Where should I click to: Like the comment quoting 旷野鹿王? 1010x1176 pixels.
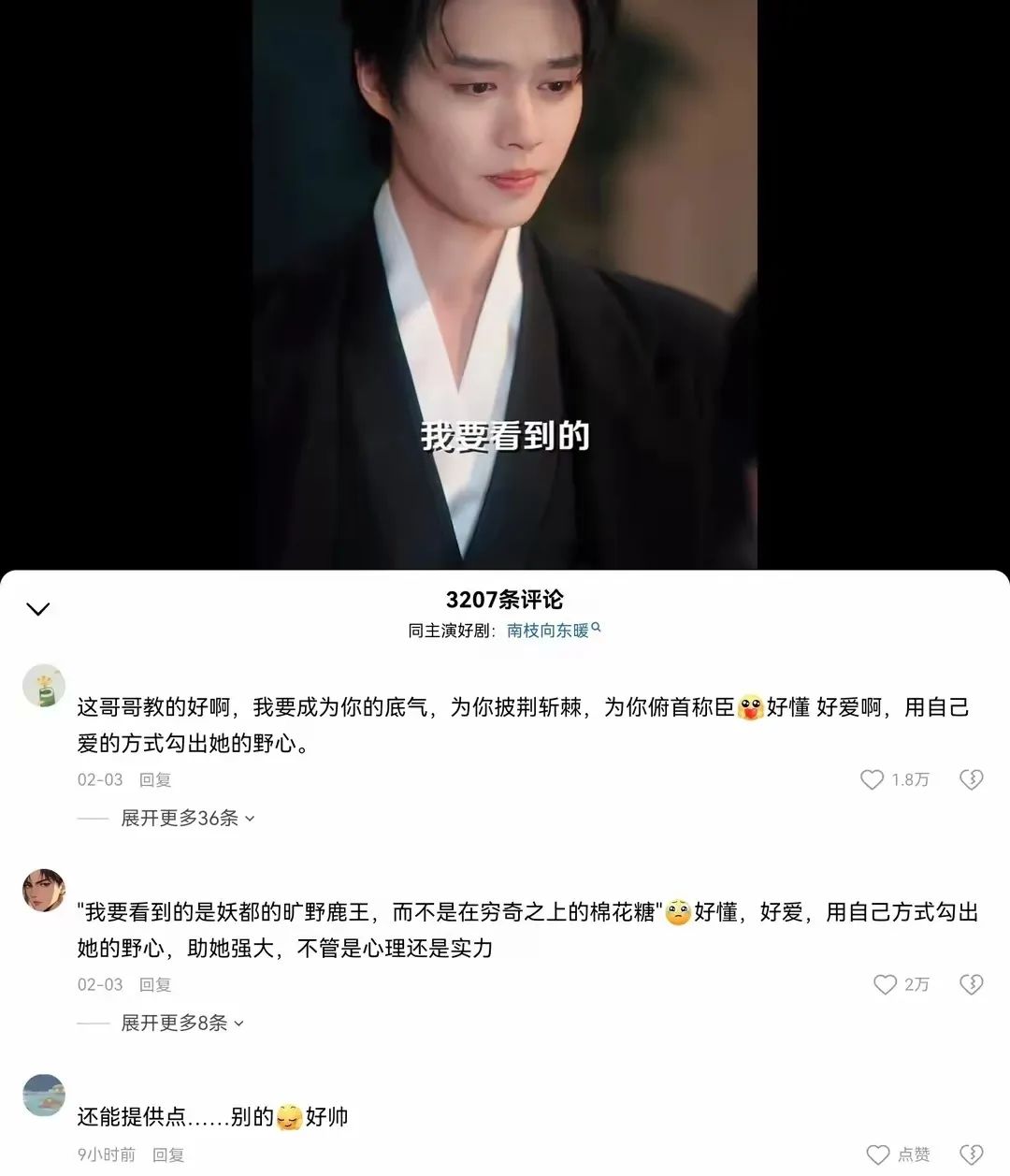click(x=885, y=984)
